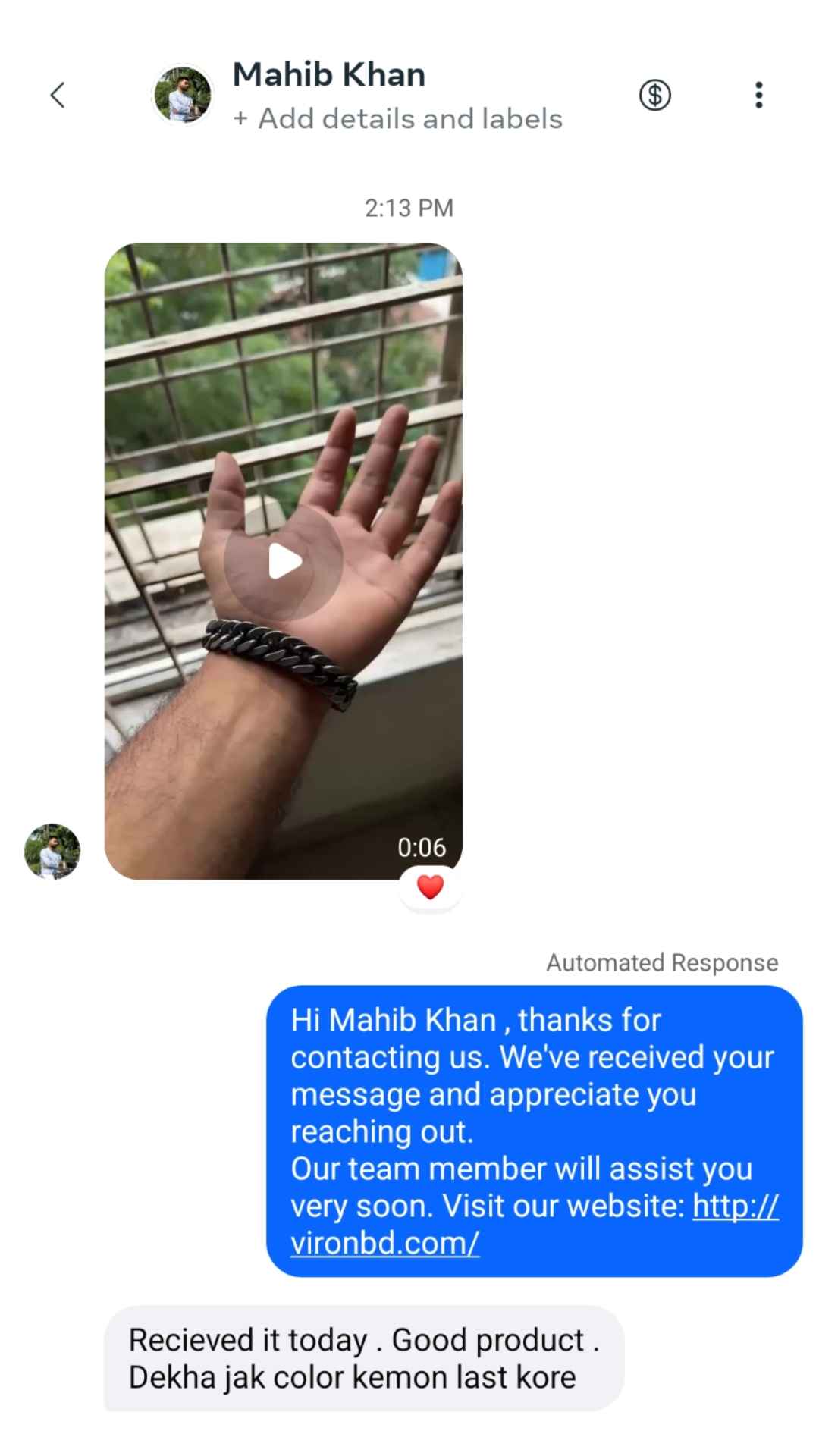Go back from Mahib Khan's chat

click(x=58, y=96)
